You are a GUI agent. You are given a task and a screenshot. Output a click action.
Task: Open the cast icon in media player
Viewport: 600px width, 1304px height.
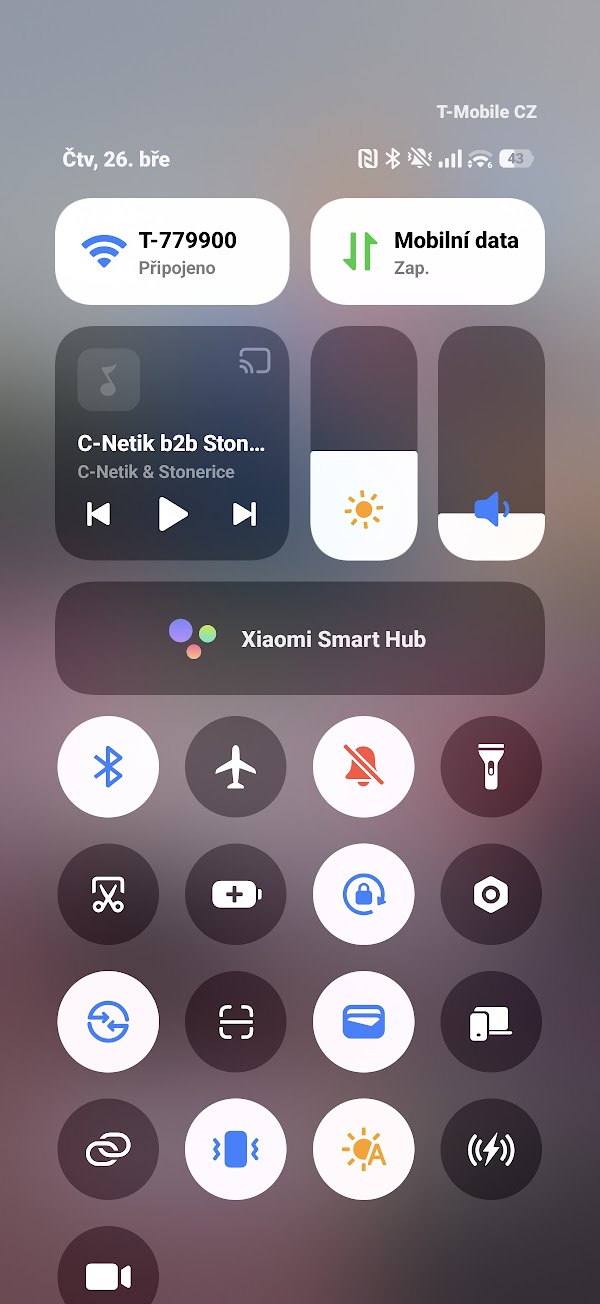[254, 361]
